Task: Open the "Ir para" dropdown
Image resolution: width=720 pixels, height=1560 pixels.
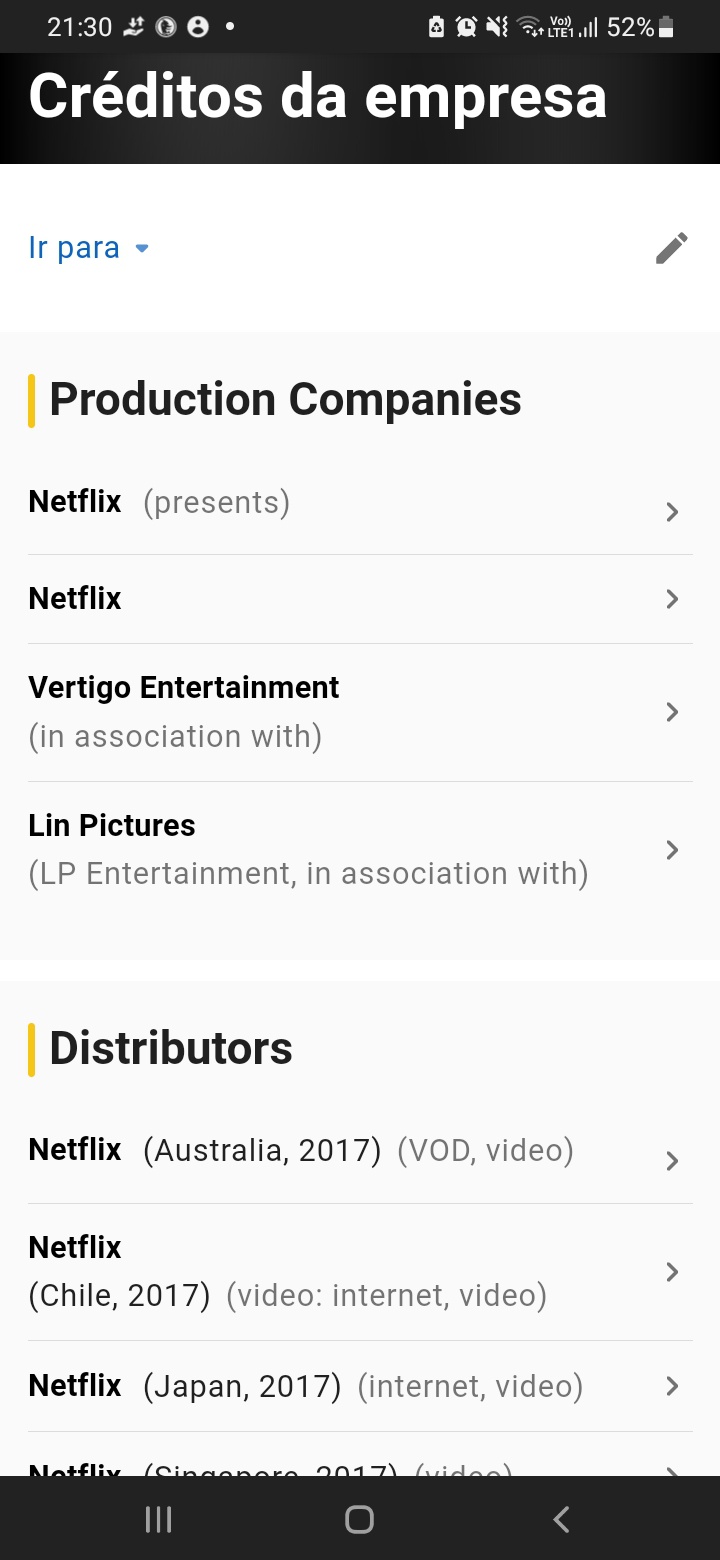Action: [89, 248]
